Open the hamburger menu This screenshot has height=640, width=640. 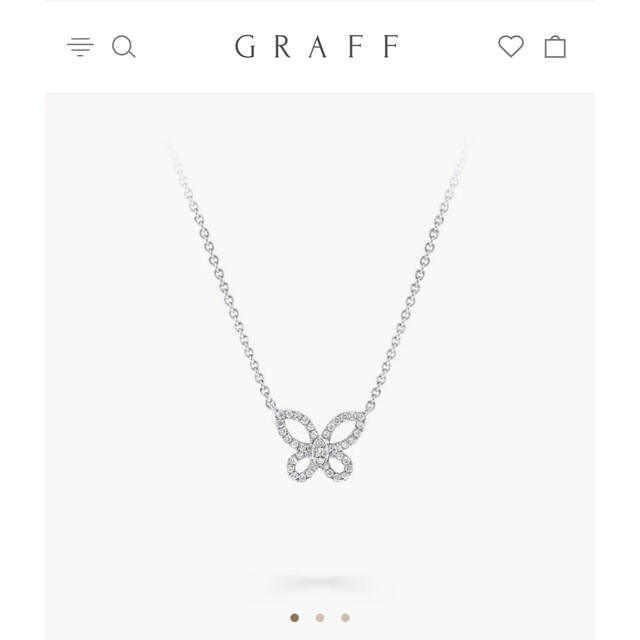[x=80, y=47]
